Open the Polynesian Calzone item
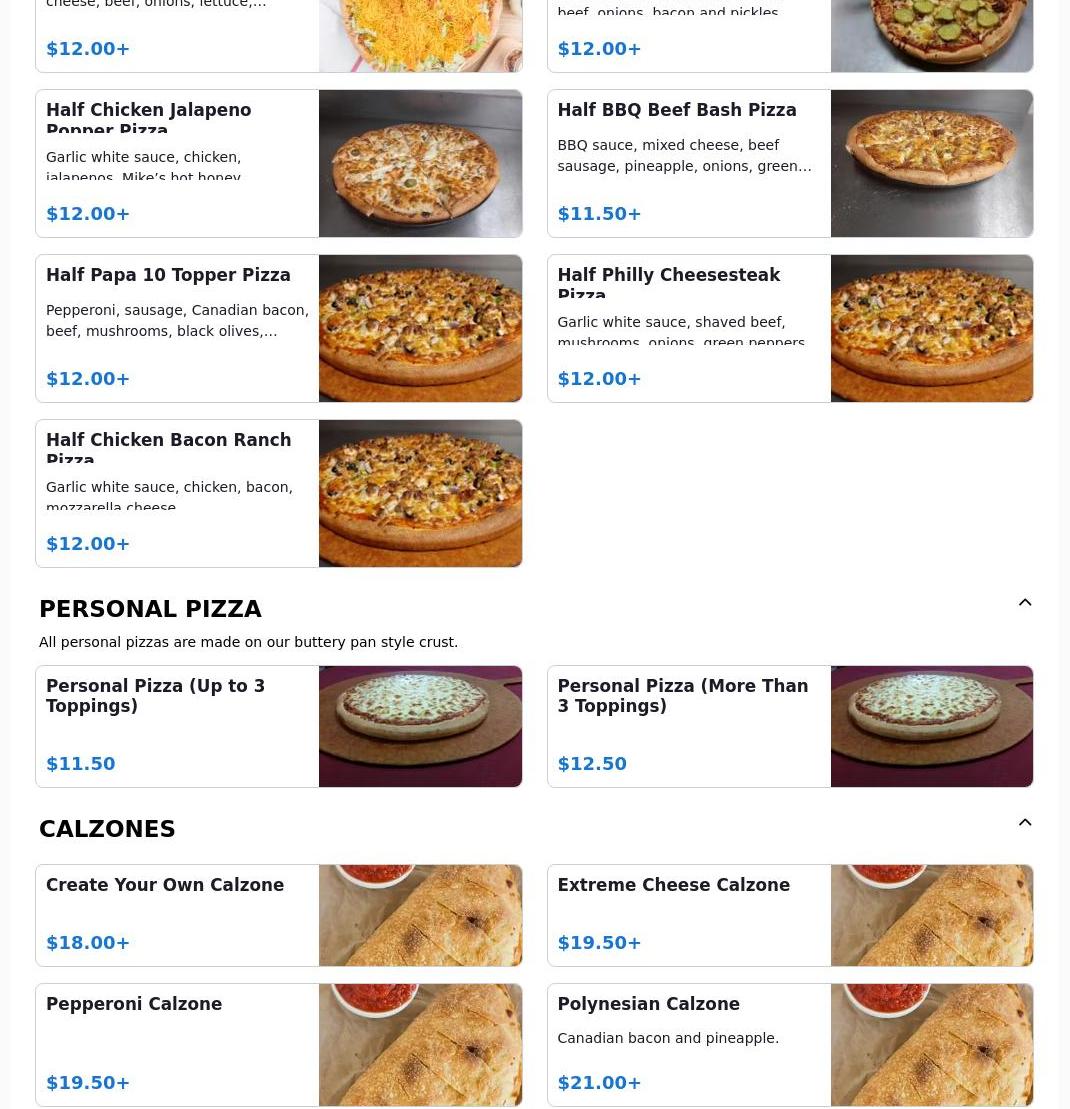1070x1109 pixels. (x=789, y=1044)
